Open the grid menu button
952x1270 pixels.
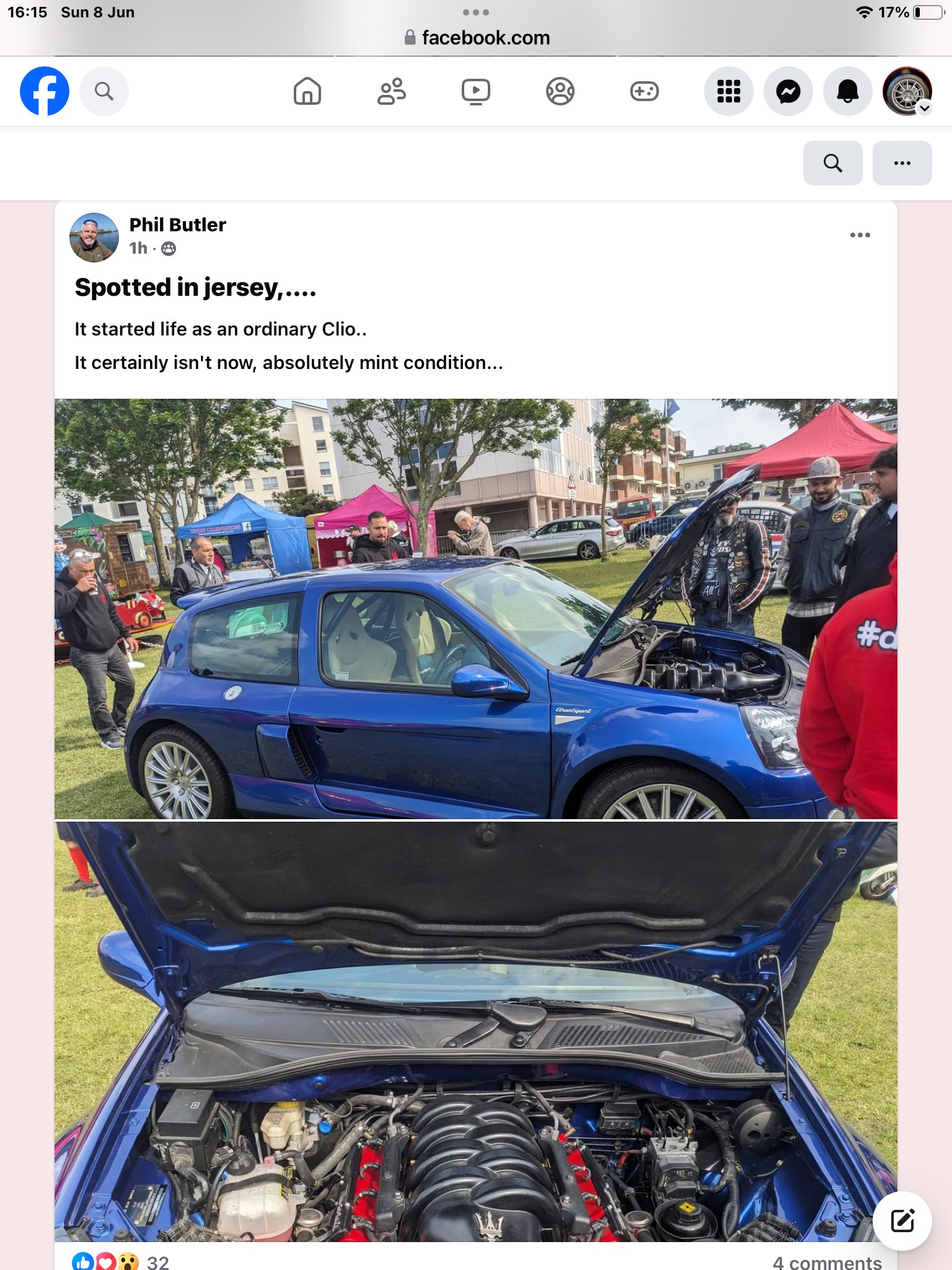tap(729, 91)
